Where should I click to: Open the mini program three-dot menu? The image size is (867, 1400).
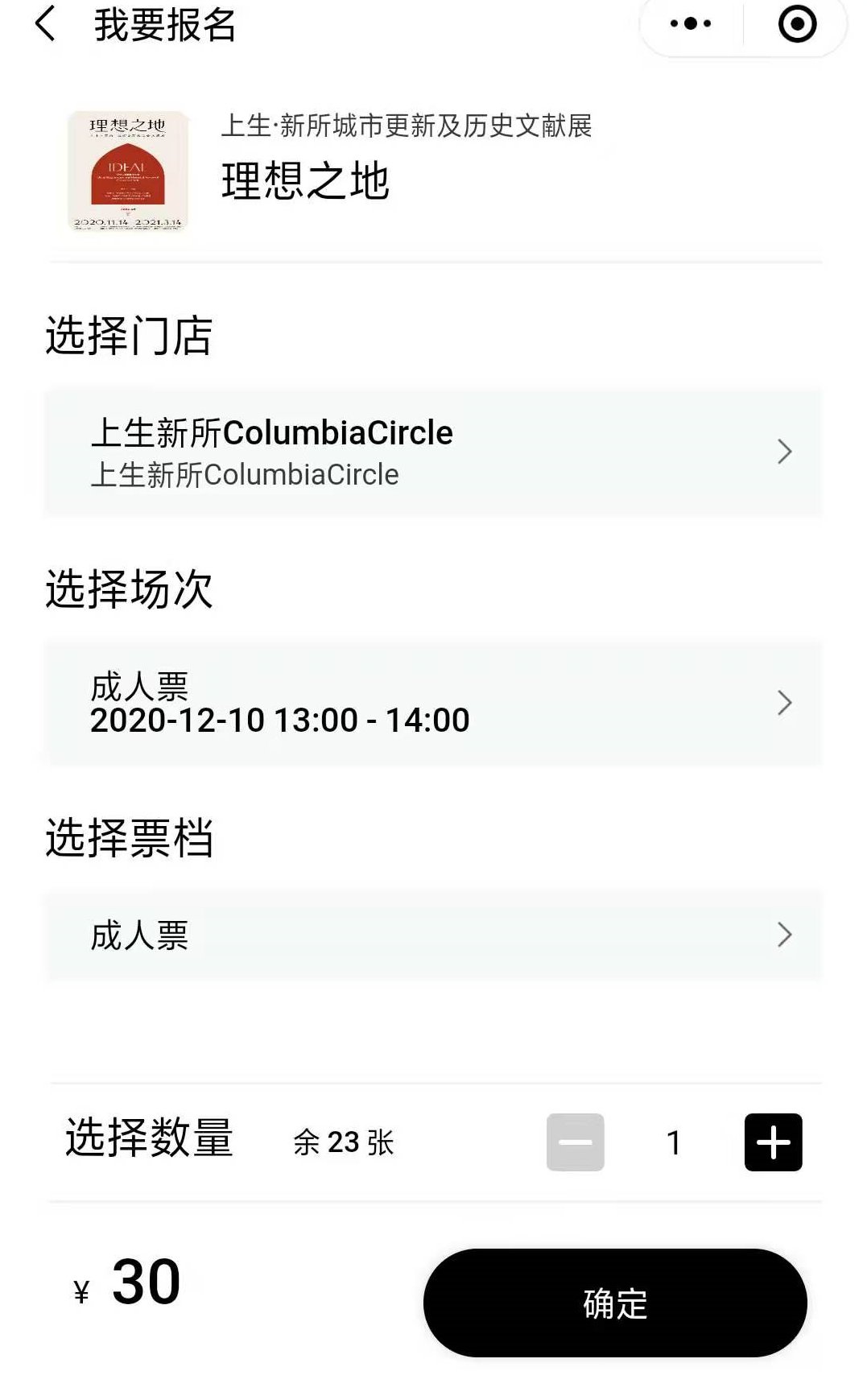[691, 23]
